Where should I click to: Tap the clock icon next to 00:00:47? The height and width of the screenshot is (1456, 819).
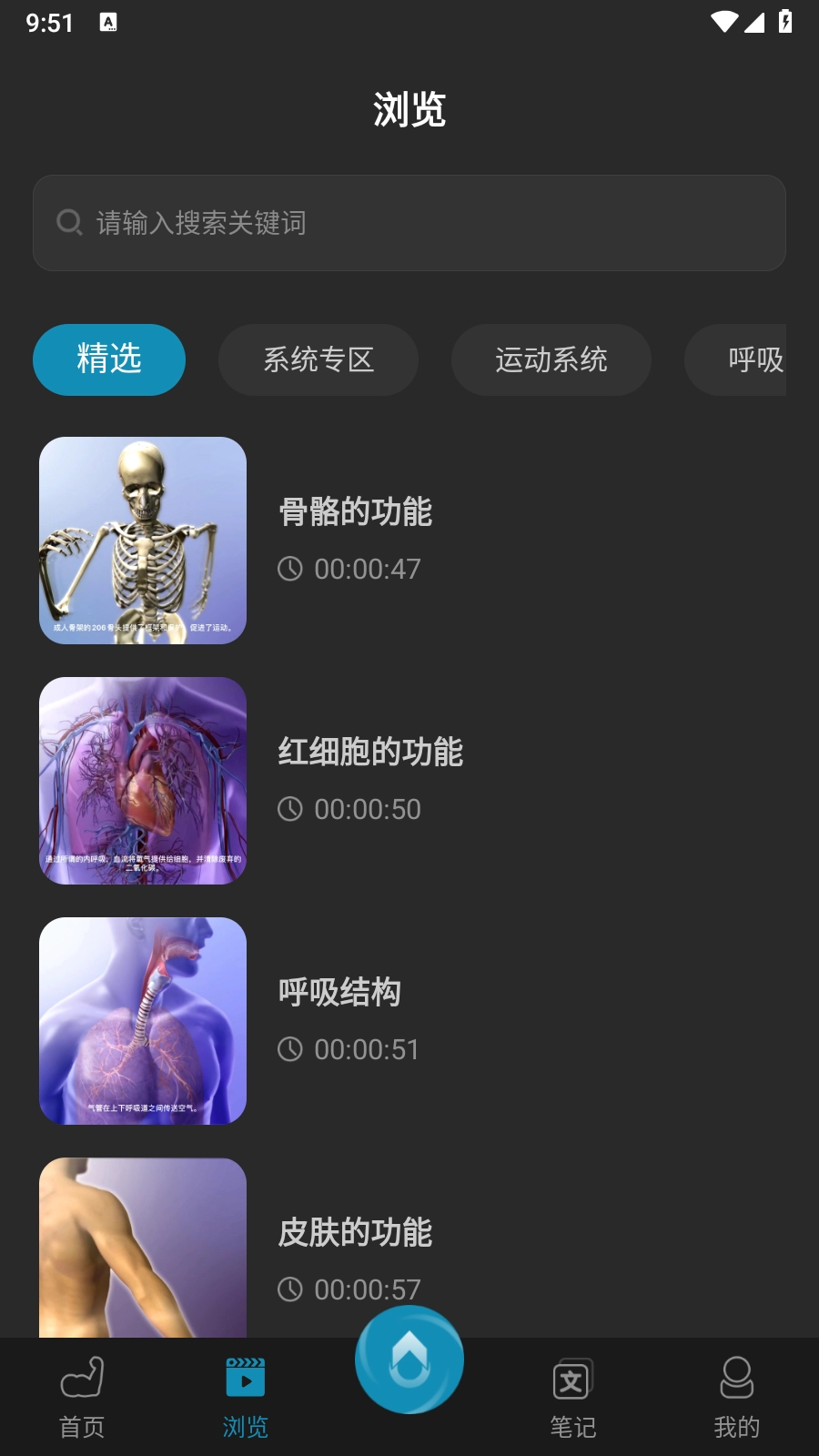pos(290,569)
